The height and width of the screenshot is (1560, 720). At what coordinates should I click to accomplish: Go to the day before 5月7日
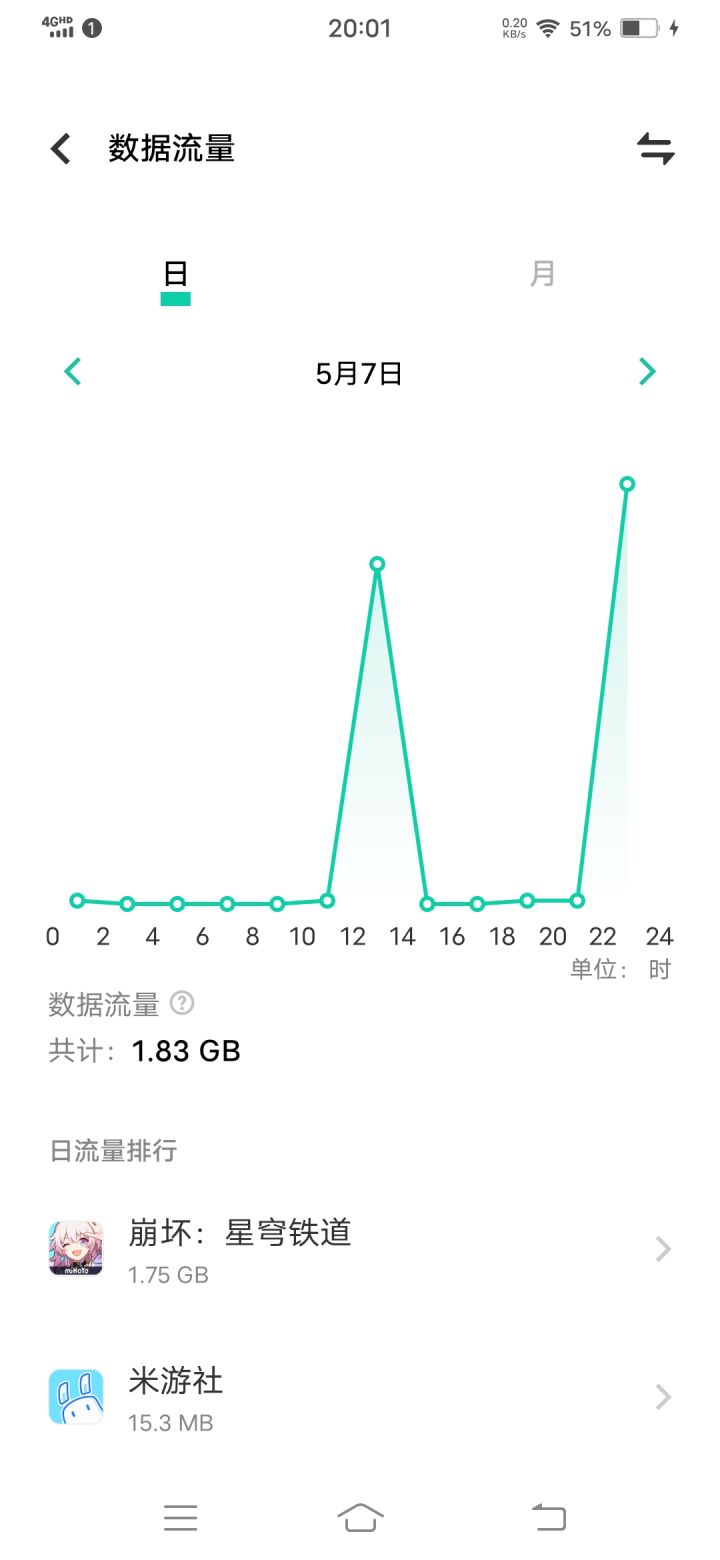[72, 372]
